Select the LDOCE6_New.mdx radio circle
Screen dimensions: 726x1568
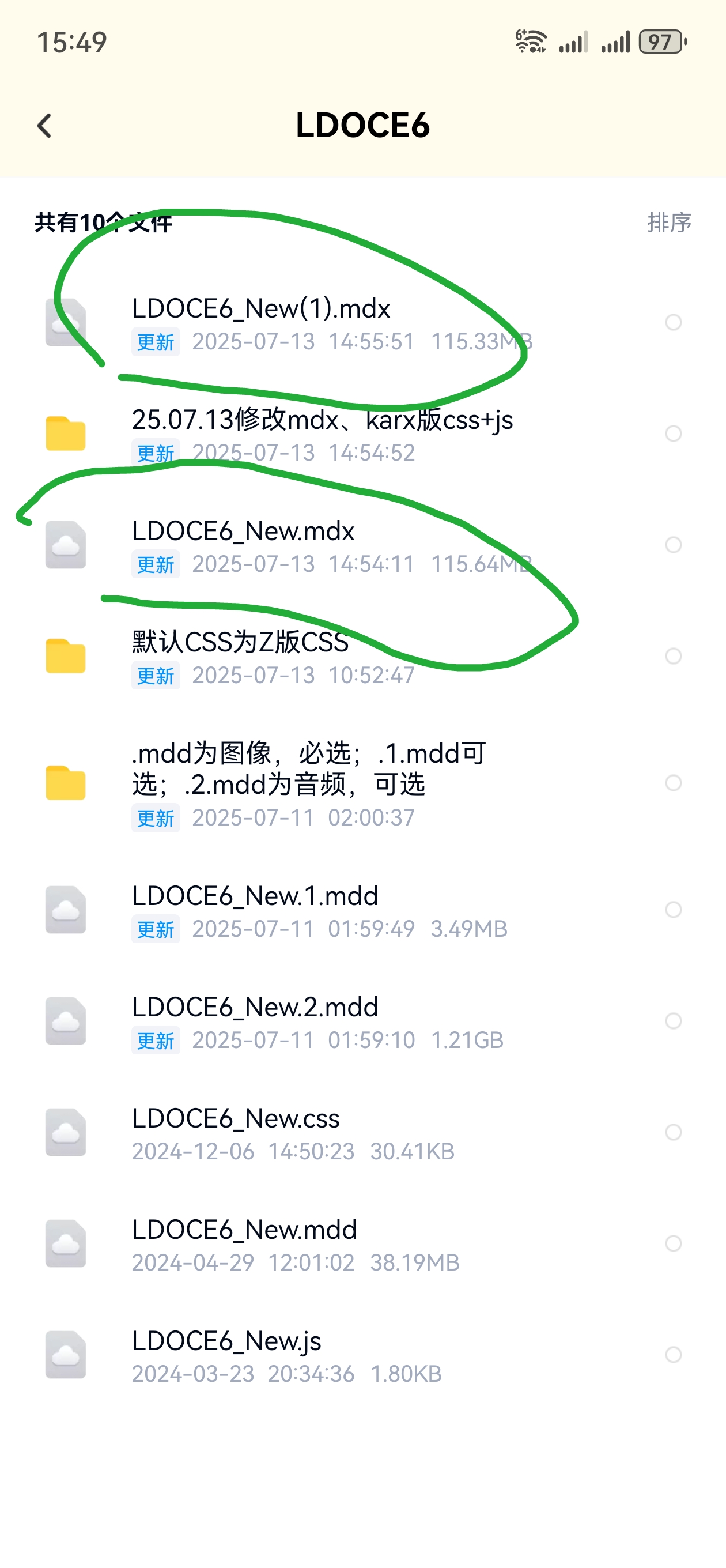click(x=673, y=544)
